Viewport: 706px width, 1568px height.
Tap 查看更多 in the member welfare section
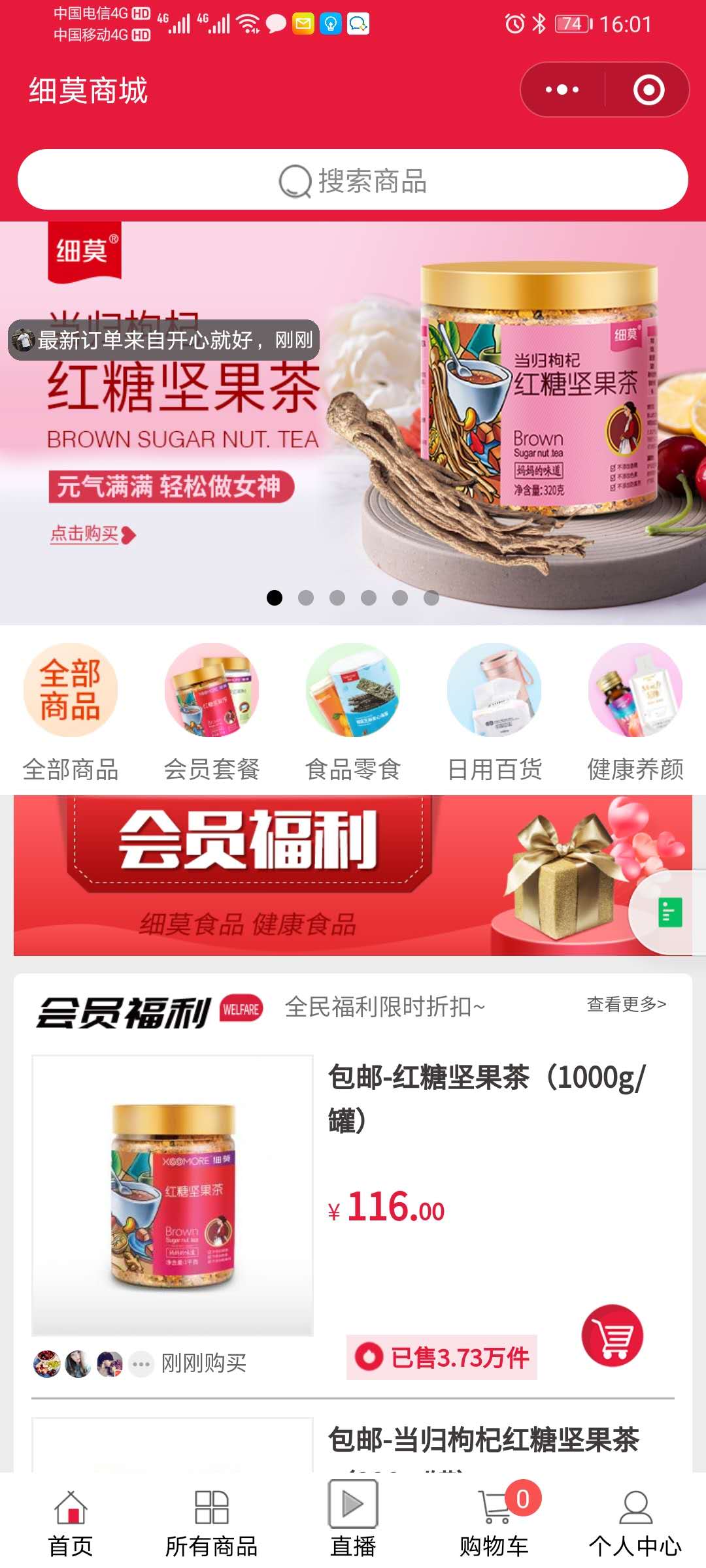click(626, 1004)
